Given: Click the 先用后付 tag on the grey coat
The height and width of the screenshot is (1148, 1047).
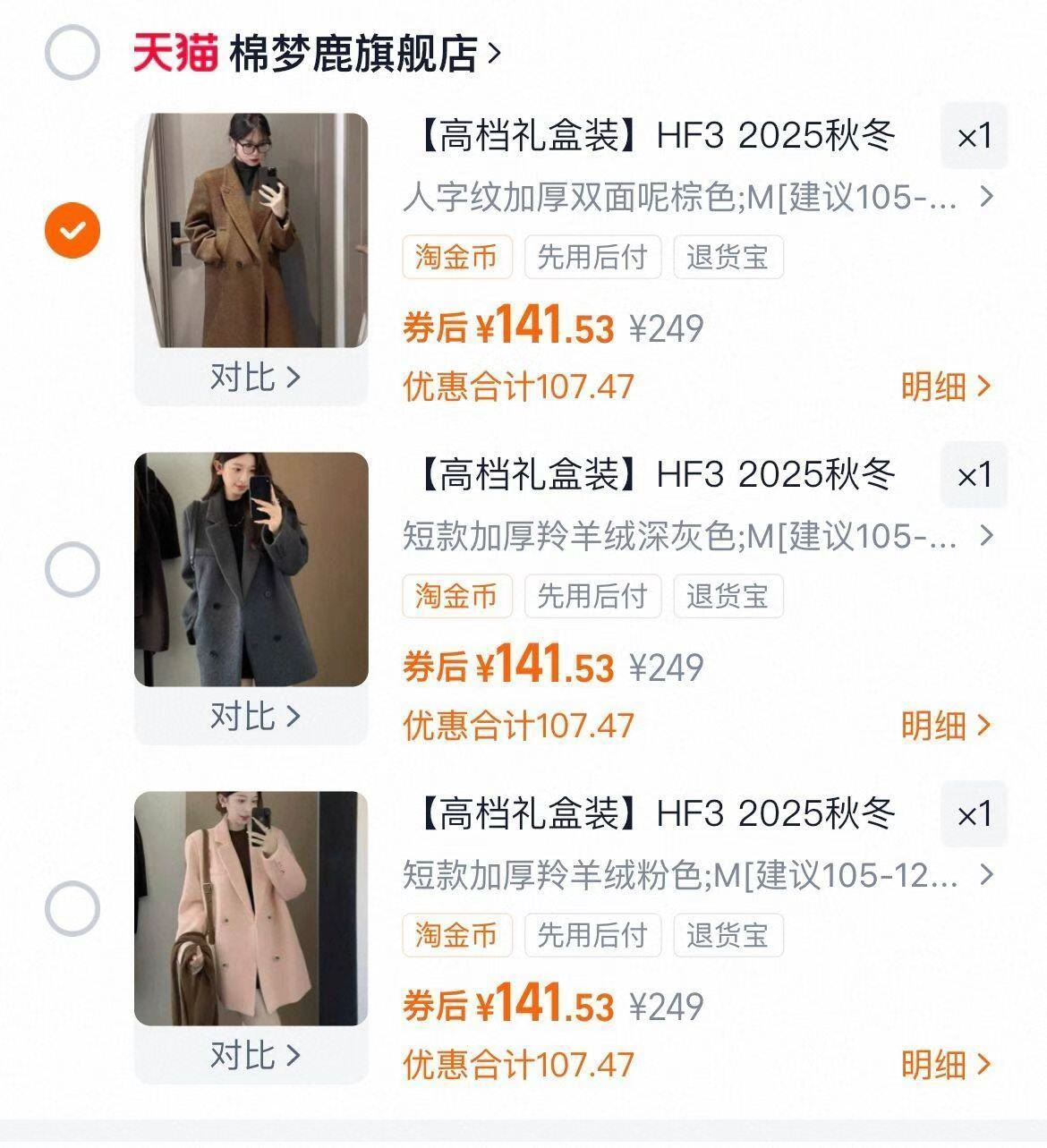Looking at the screenshot, I should click(592, 596).
